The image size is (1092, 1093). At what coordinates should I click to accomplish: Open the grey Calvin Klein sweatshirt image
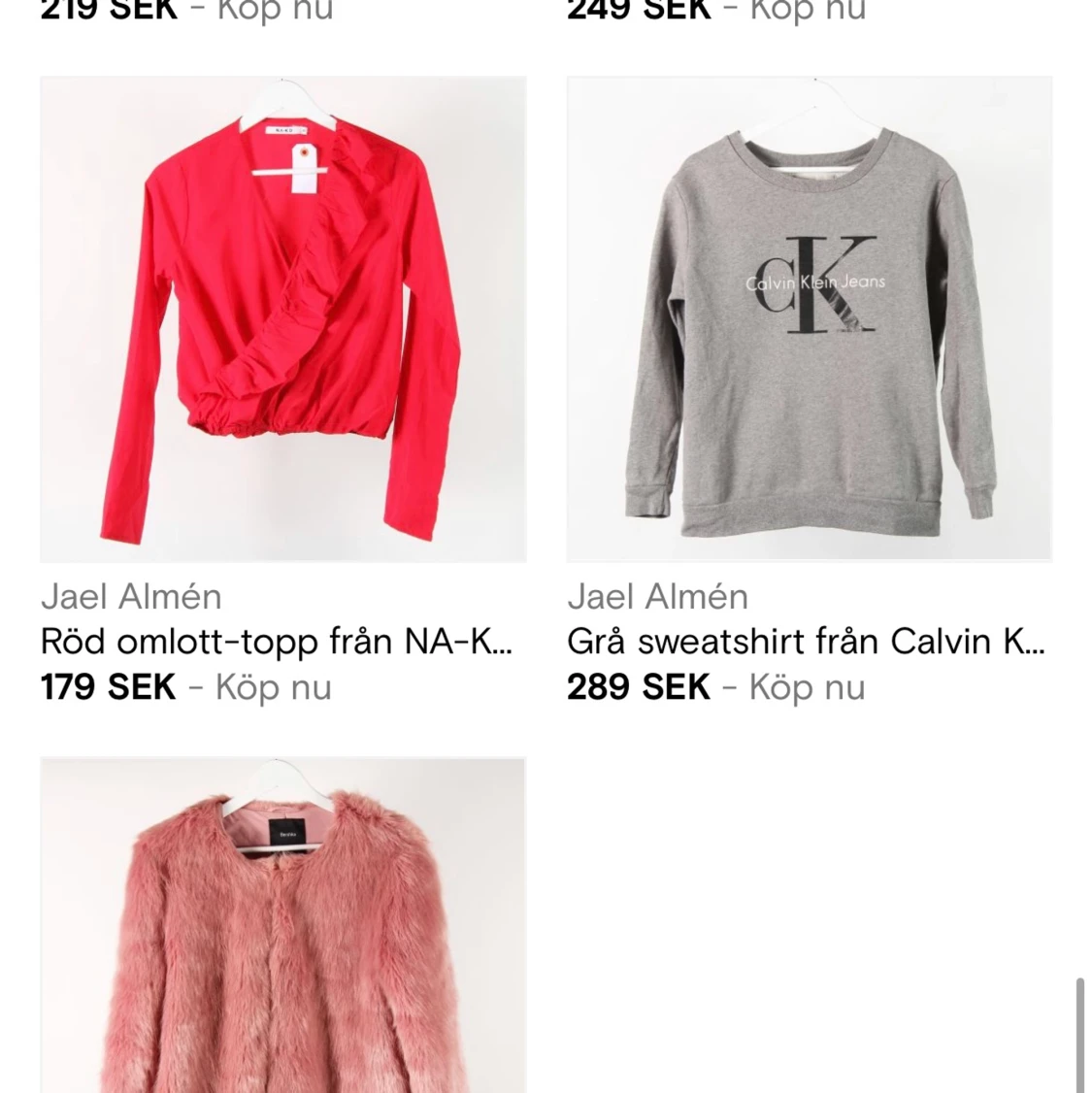pos(809,319)
